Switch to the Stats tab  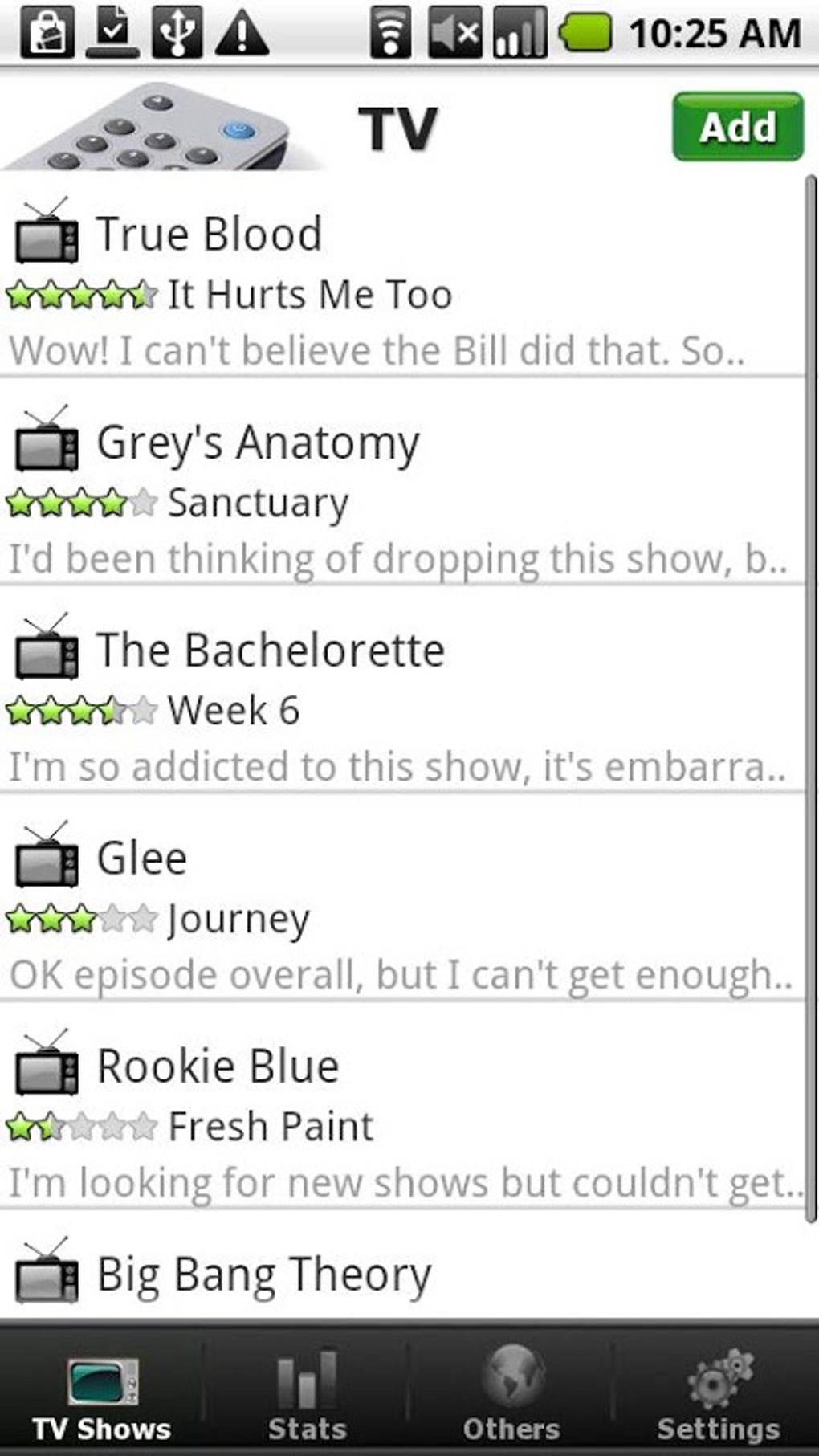(x=307, y=1393)
